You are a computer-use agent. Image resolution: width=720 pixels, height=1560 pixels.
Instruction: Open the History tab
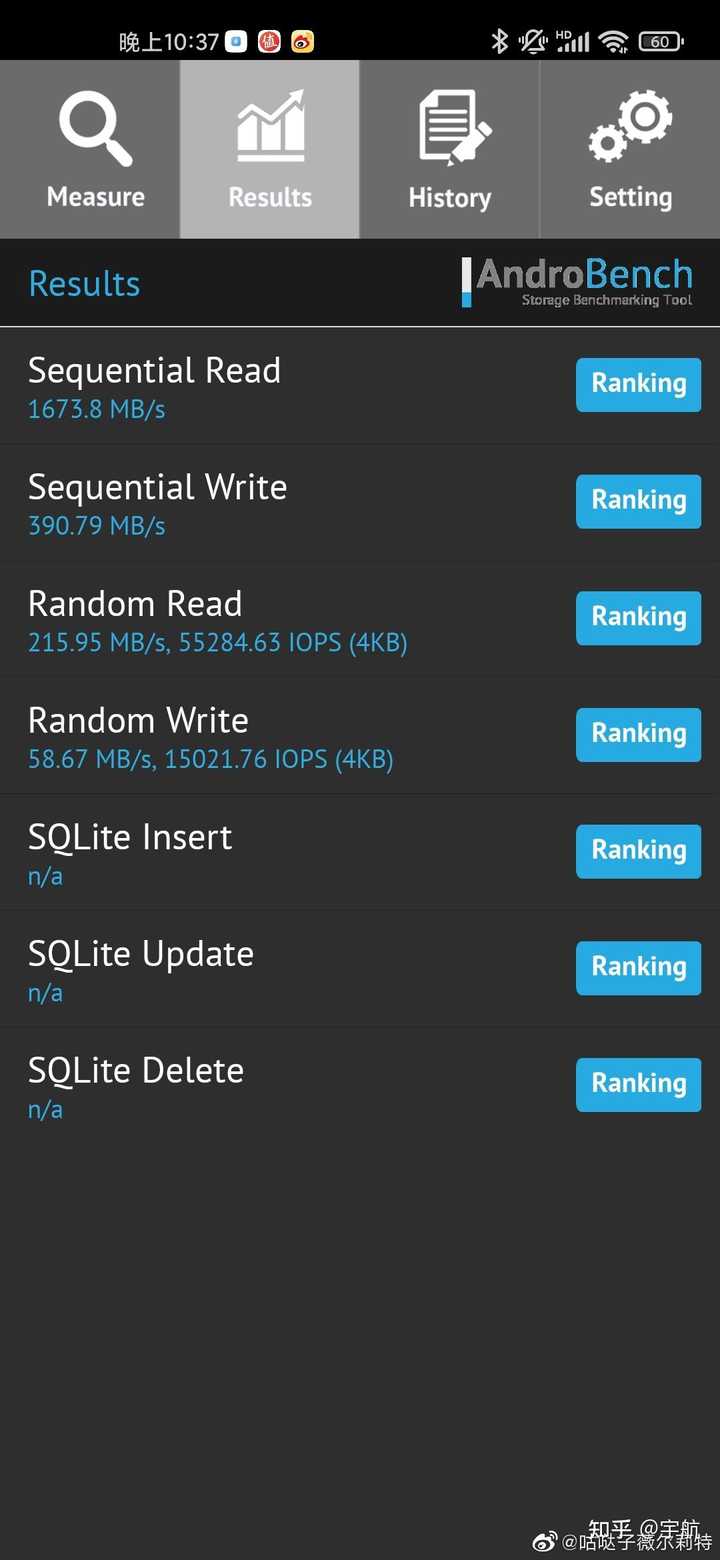(450, 150)
